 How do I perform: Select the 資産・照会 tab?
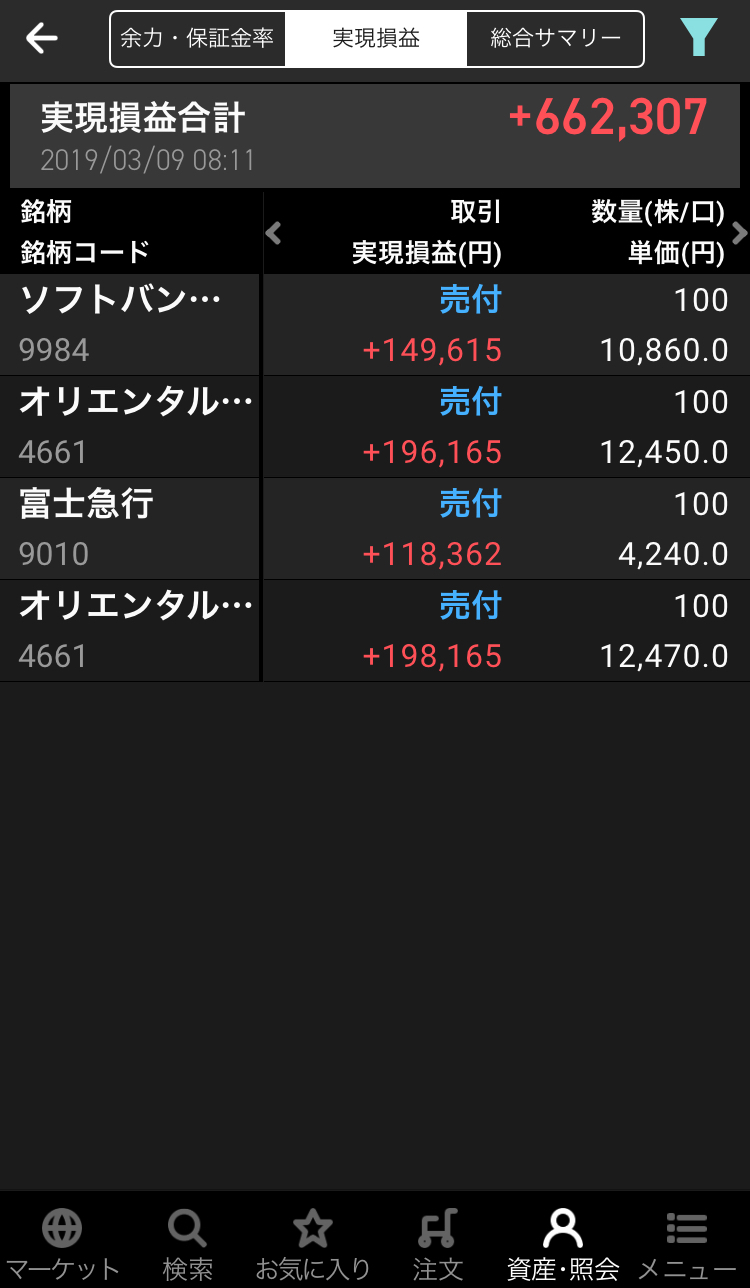click(562, 1243)
